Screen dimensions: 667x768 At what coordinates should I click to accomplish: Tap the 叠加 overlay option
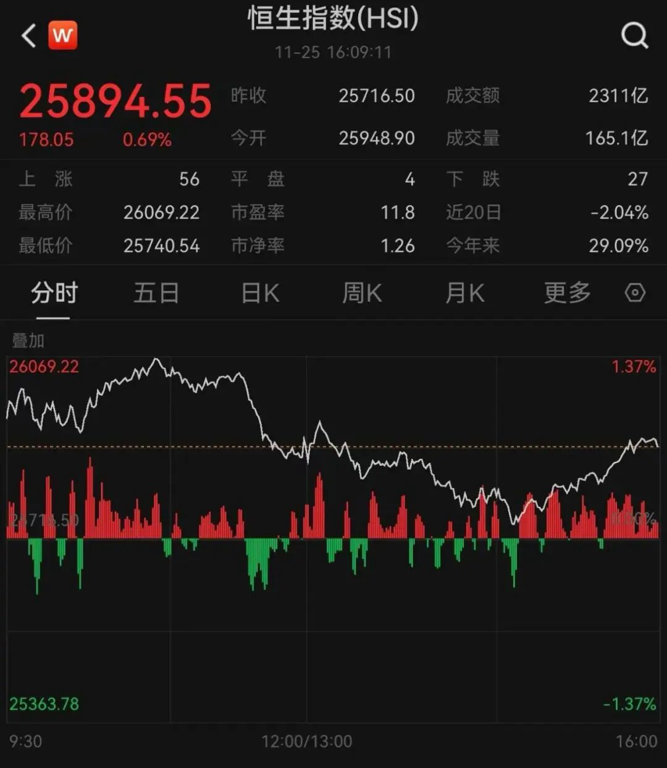coord(28,340)
